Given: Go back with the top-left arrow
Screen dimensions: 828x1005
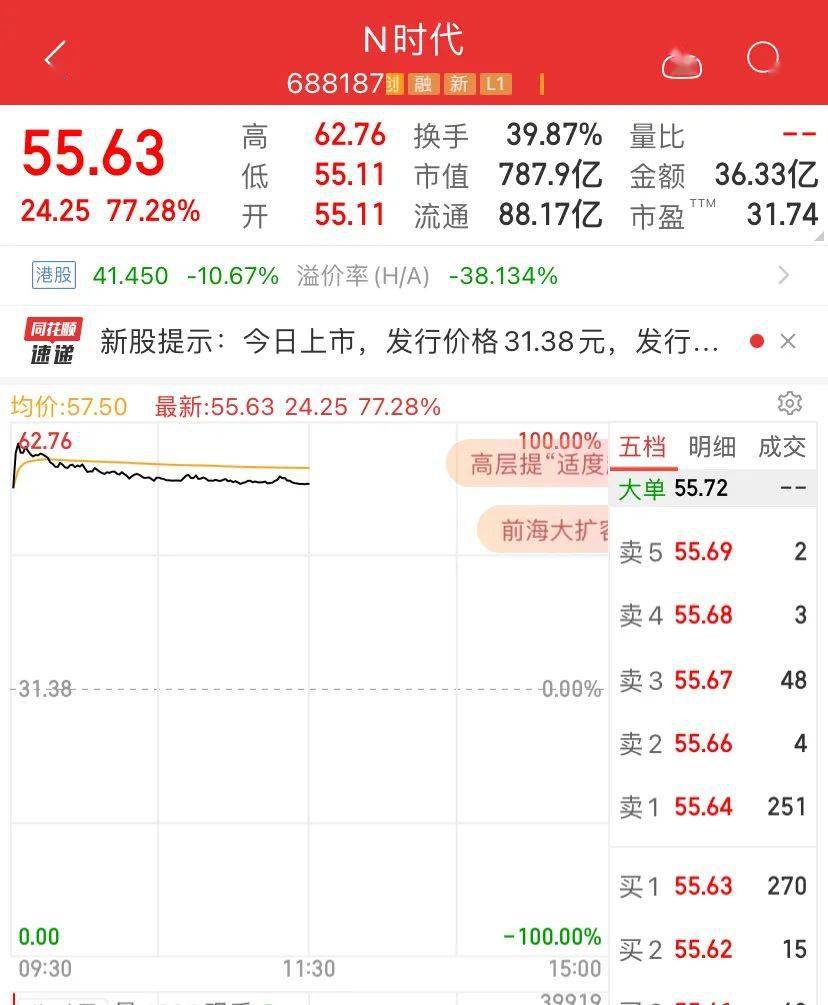Looking at the screenshot, I should point(54,56).
